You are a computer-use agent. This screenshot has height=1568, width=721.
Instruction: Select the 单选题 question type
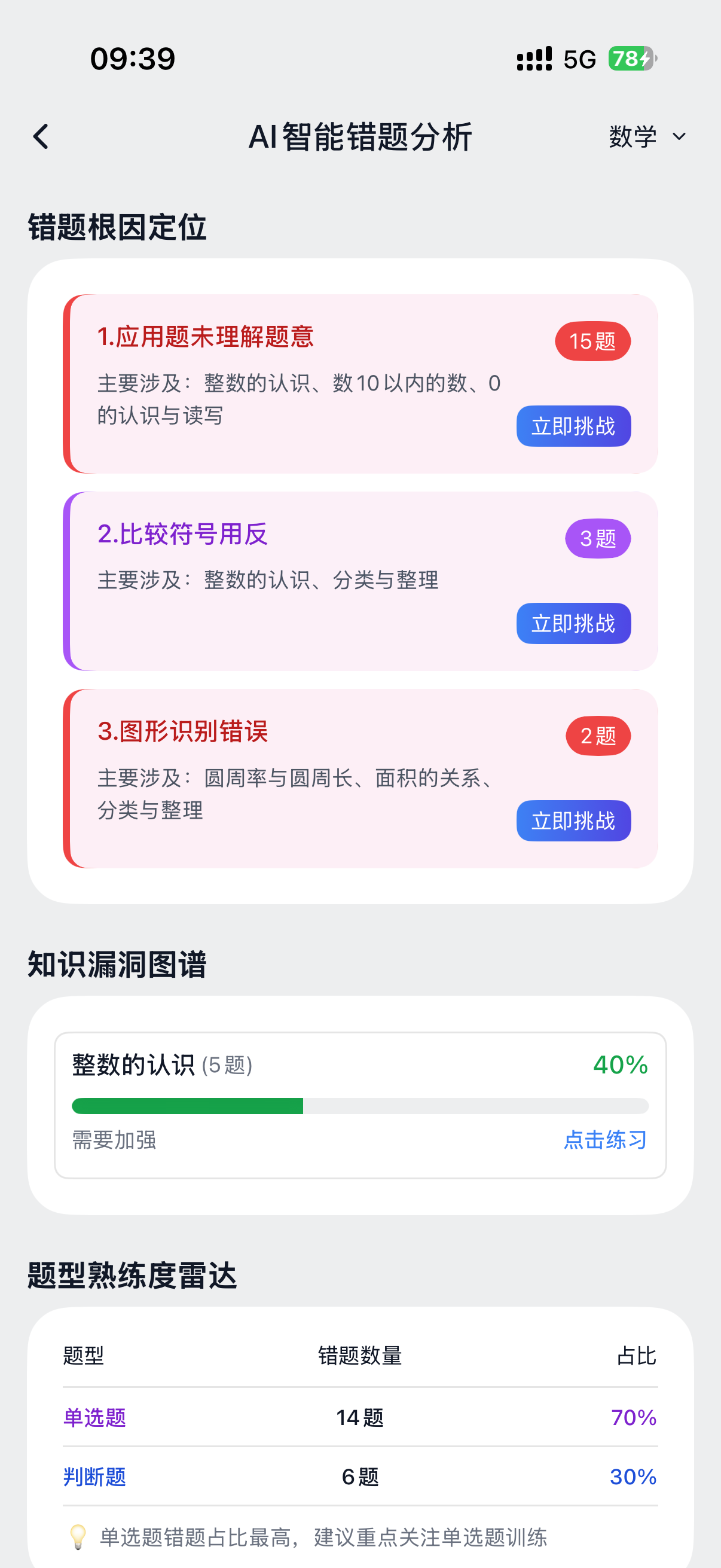click(94, 1418)
